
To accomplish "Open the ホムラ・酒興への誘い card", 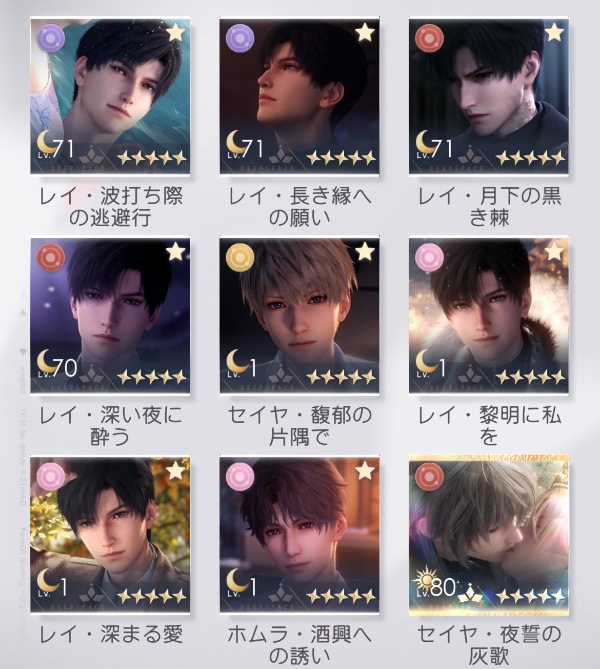I will point(300,530).
